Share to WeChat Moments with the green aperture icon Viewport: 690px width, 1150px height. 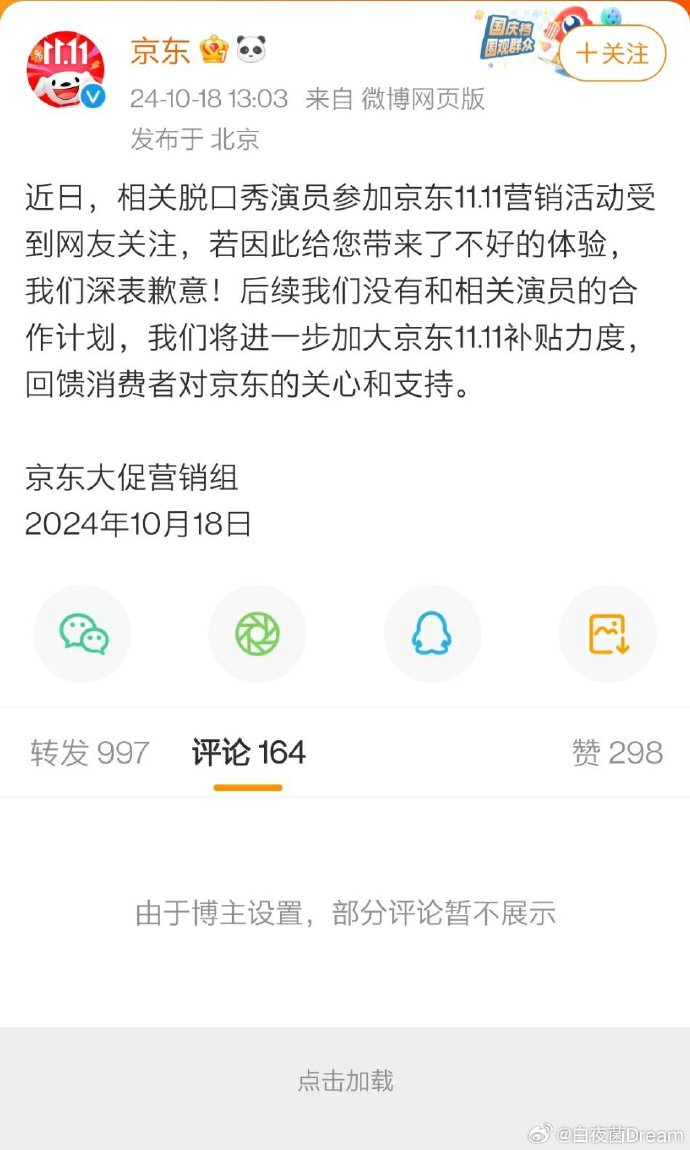[257, 634]
